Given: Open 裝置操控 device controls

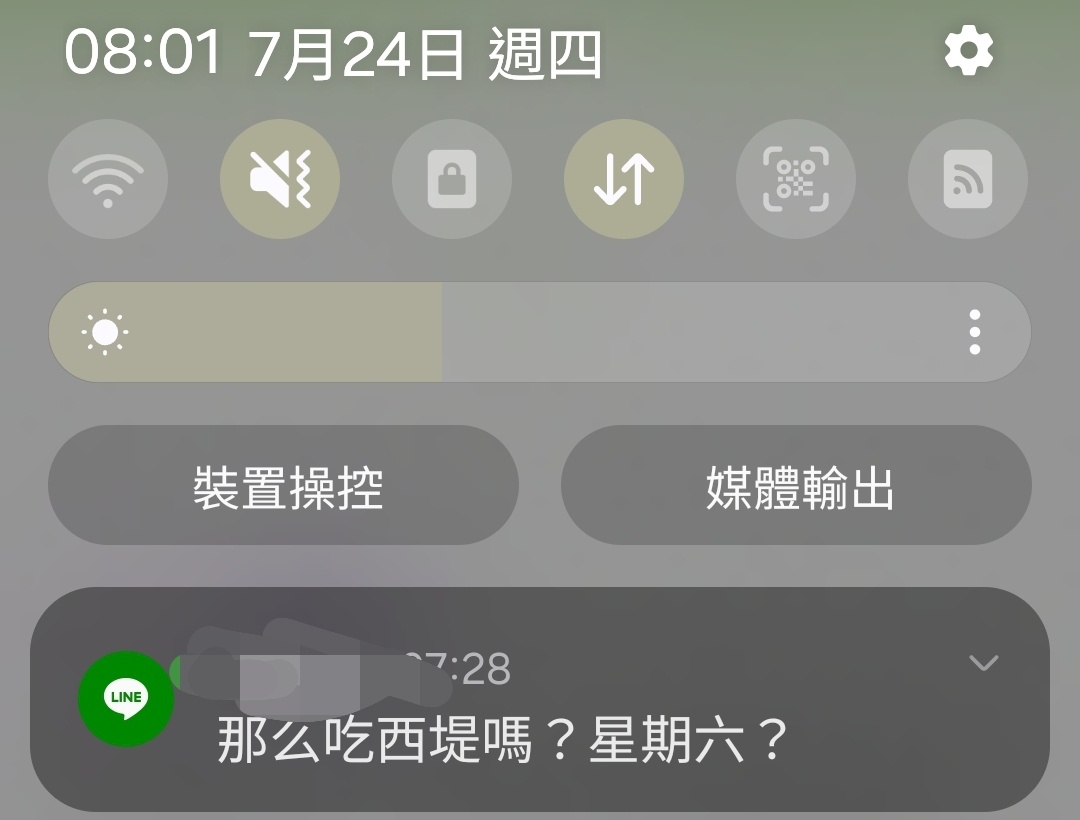Looking at the screenshot, I should pos(284,486).
